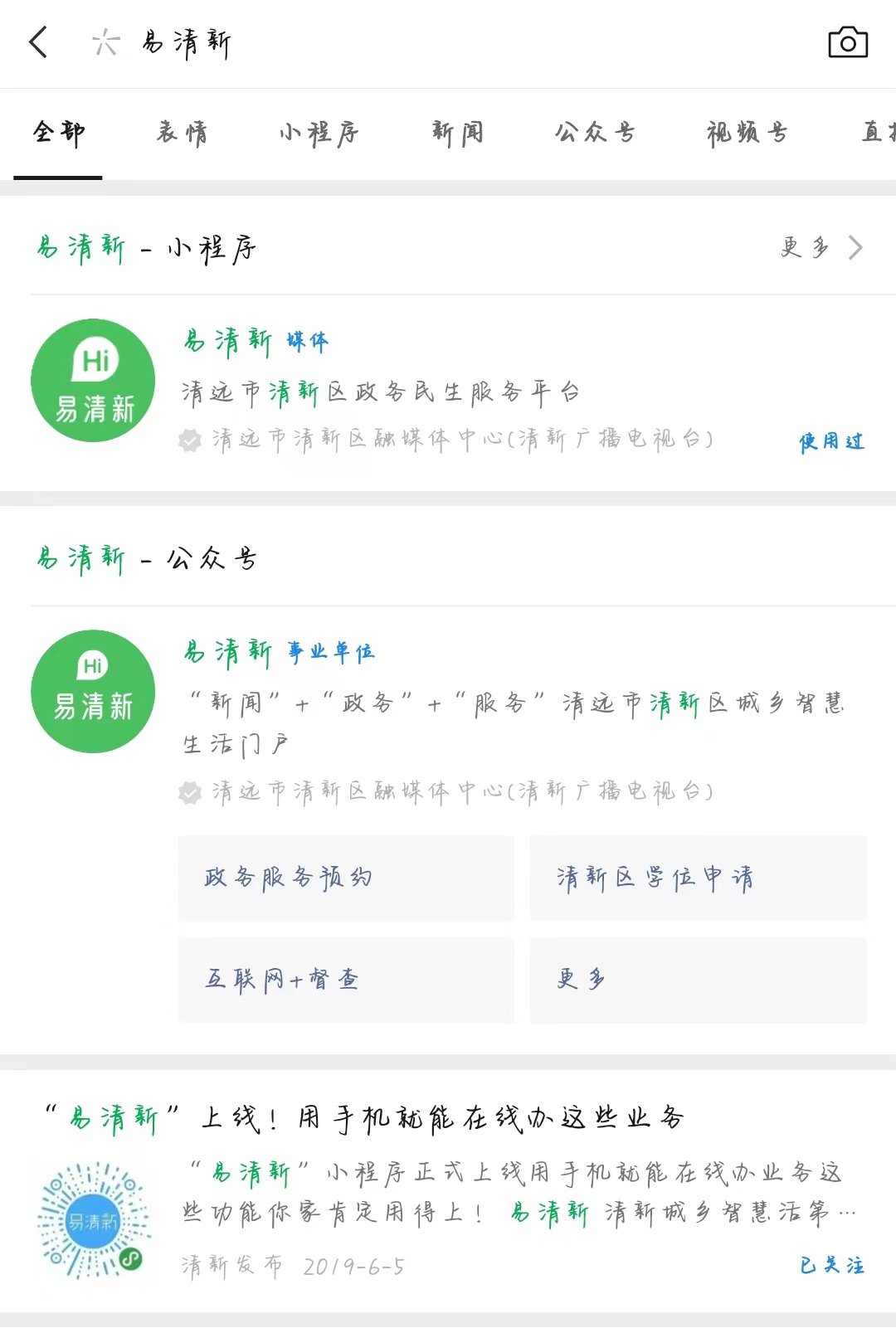The image size is (896, 1333).
Task: Select 互联网+督查
Action: (346, 980)
